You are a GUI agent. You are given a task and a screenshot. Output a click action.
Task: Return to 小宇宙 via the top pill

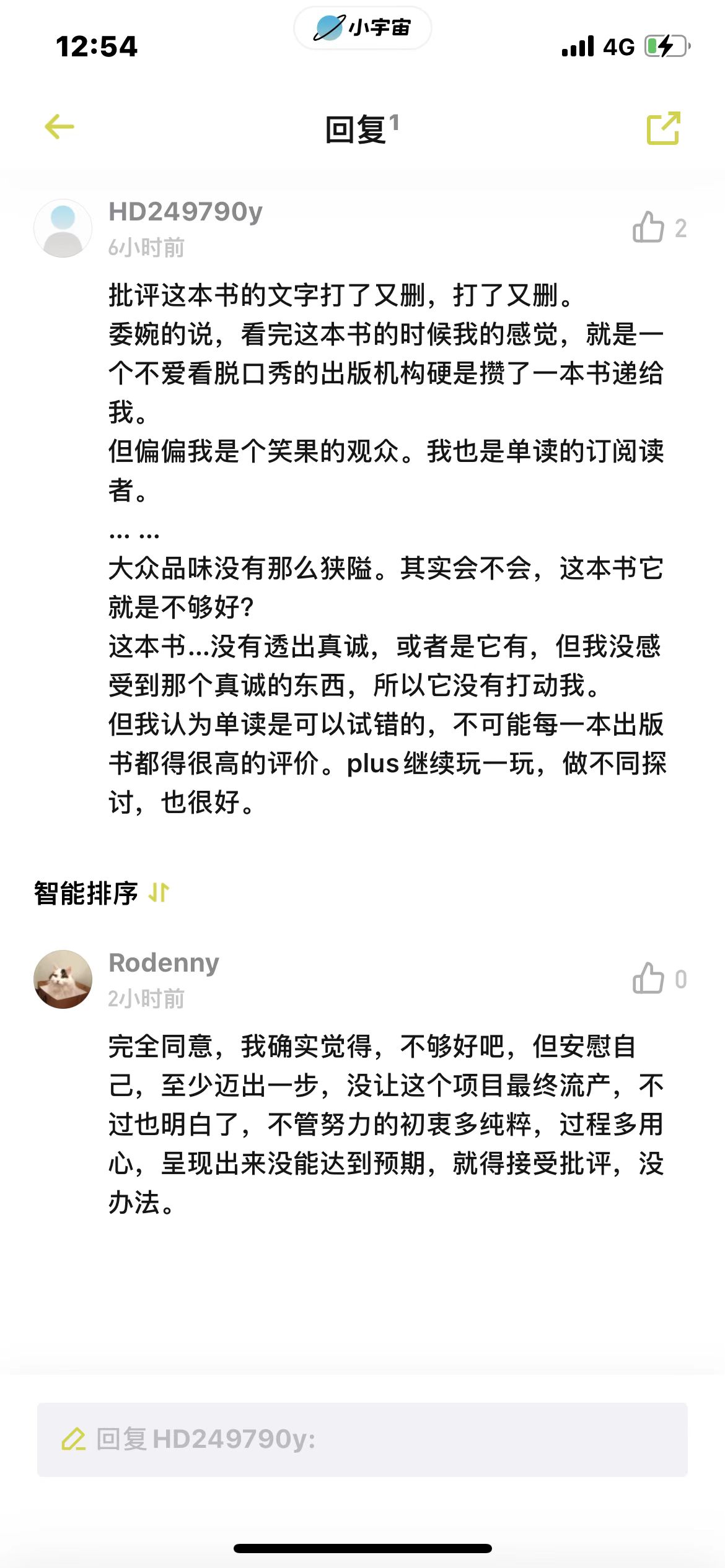(362, 28)
